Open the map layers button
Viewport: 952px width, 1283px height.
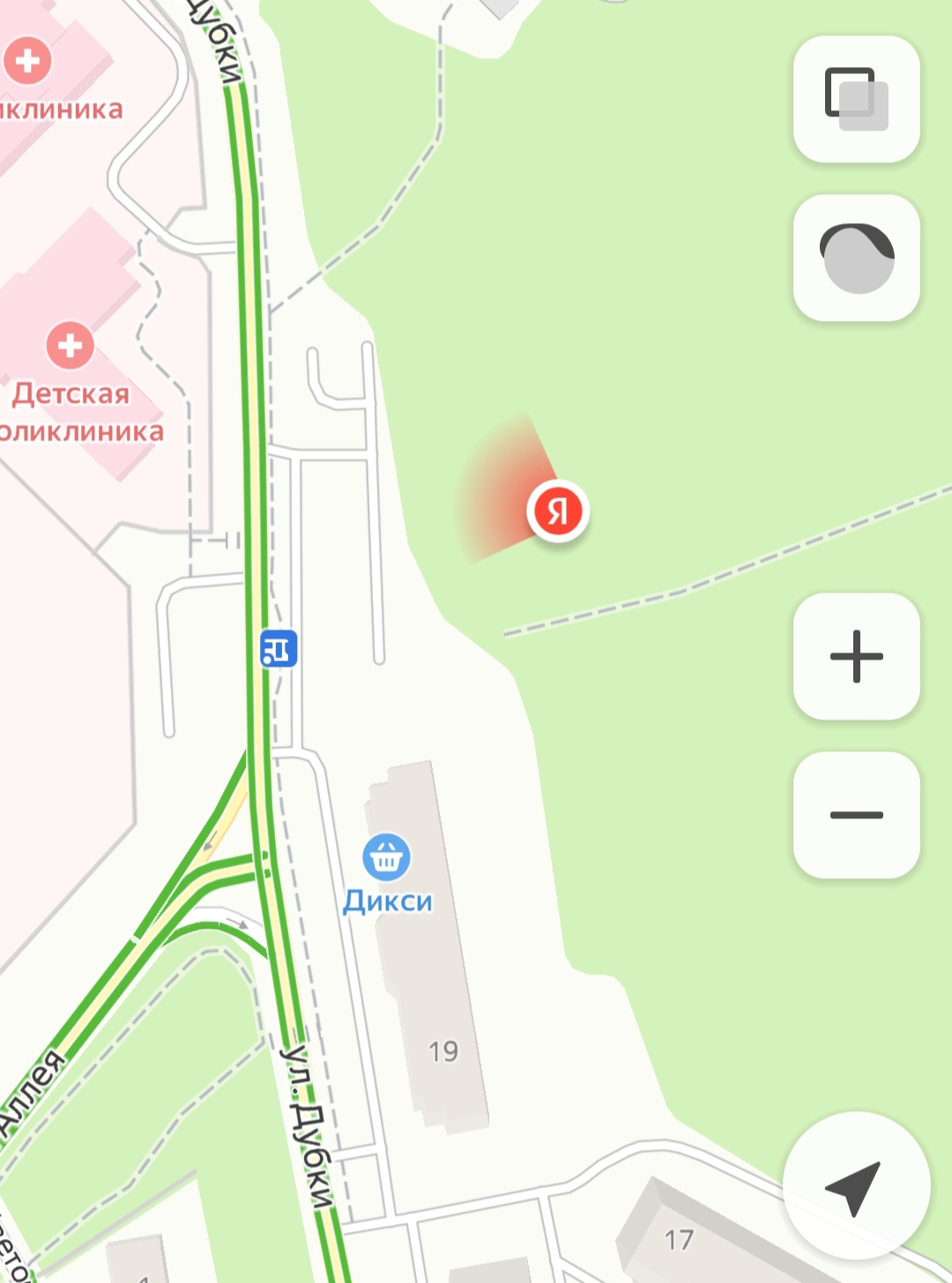coord(856,99)
